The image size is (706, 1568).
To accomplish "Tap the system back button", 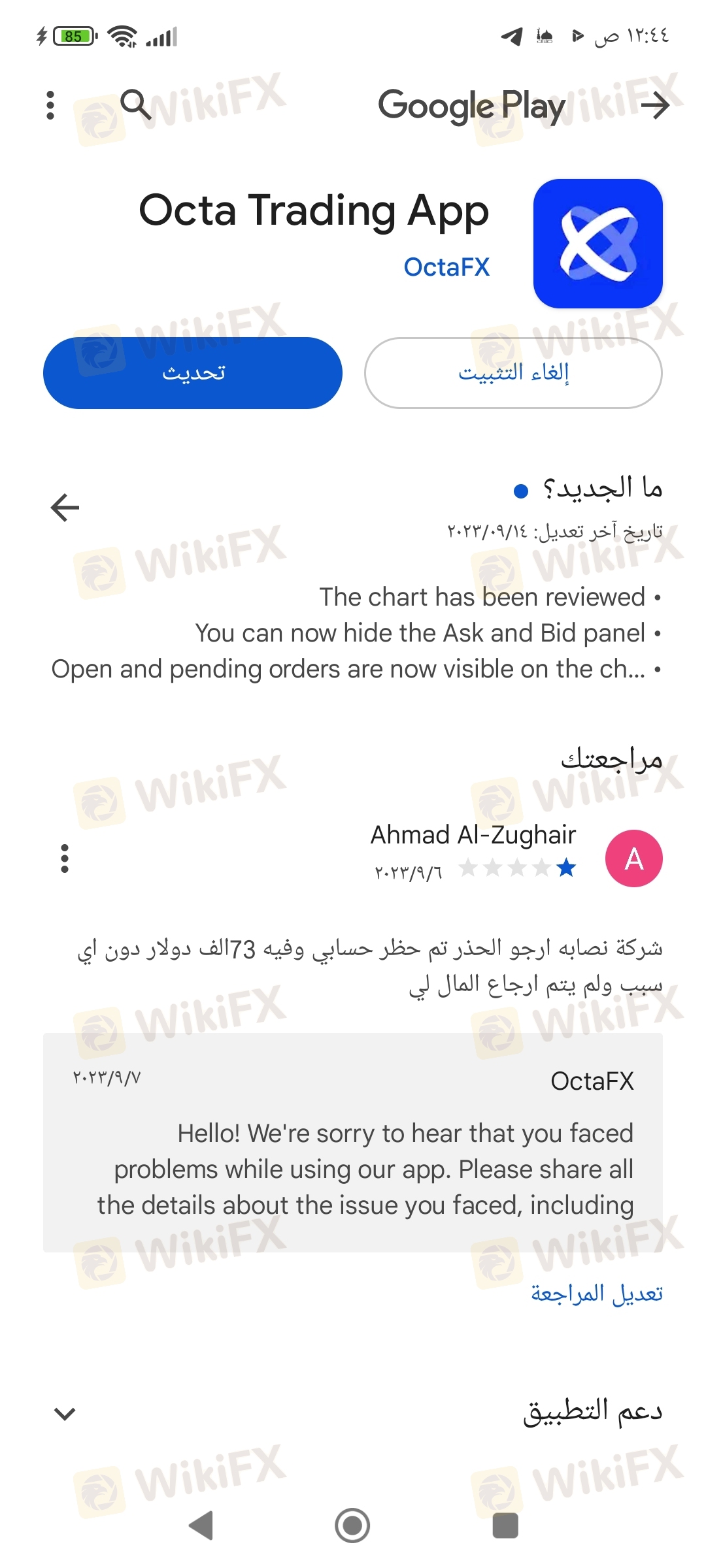I will pyautogui.click(x=201, y=1526).
